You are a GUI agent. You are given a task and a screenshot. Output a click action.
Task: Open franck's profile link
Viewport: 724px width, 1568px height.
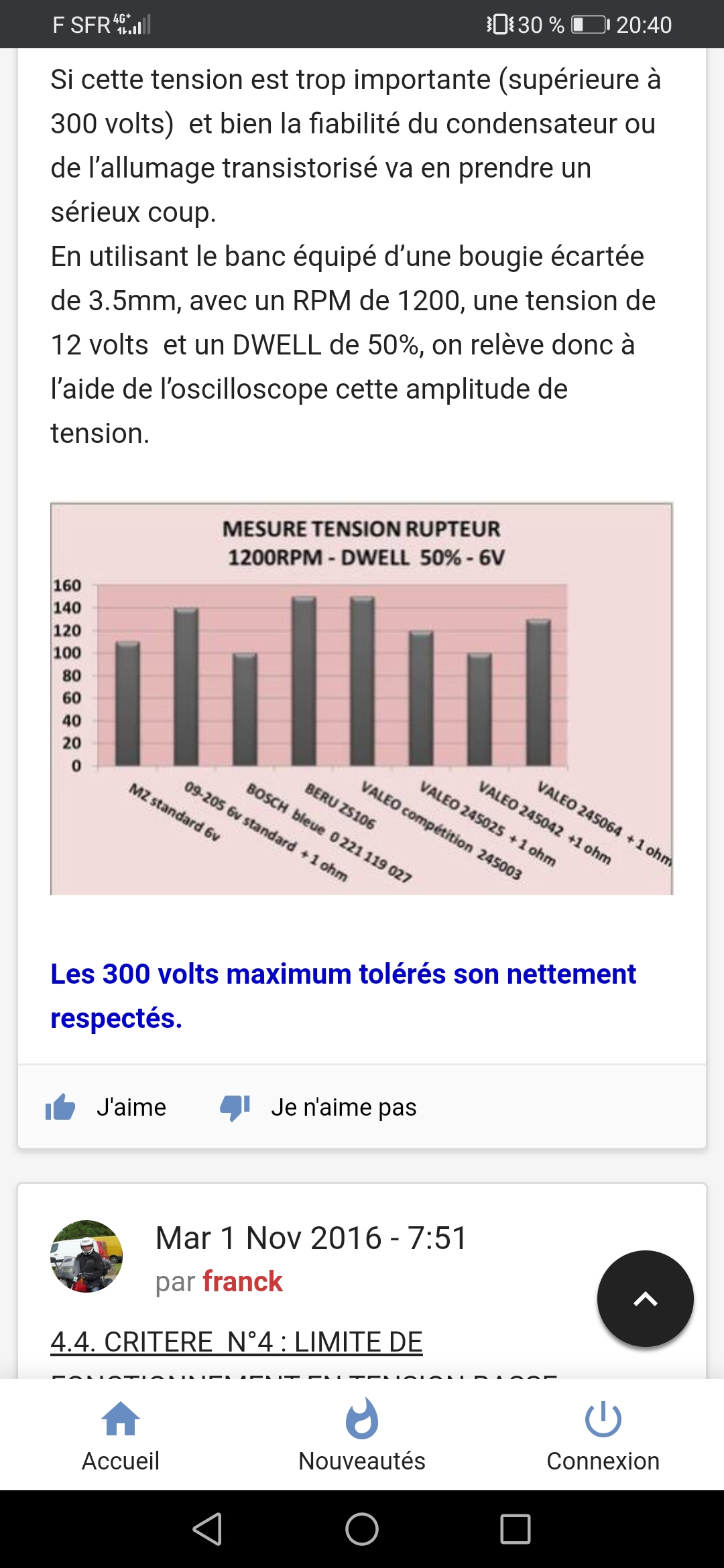pos(242,1281)
